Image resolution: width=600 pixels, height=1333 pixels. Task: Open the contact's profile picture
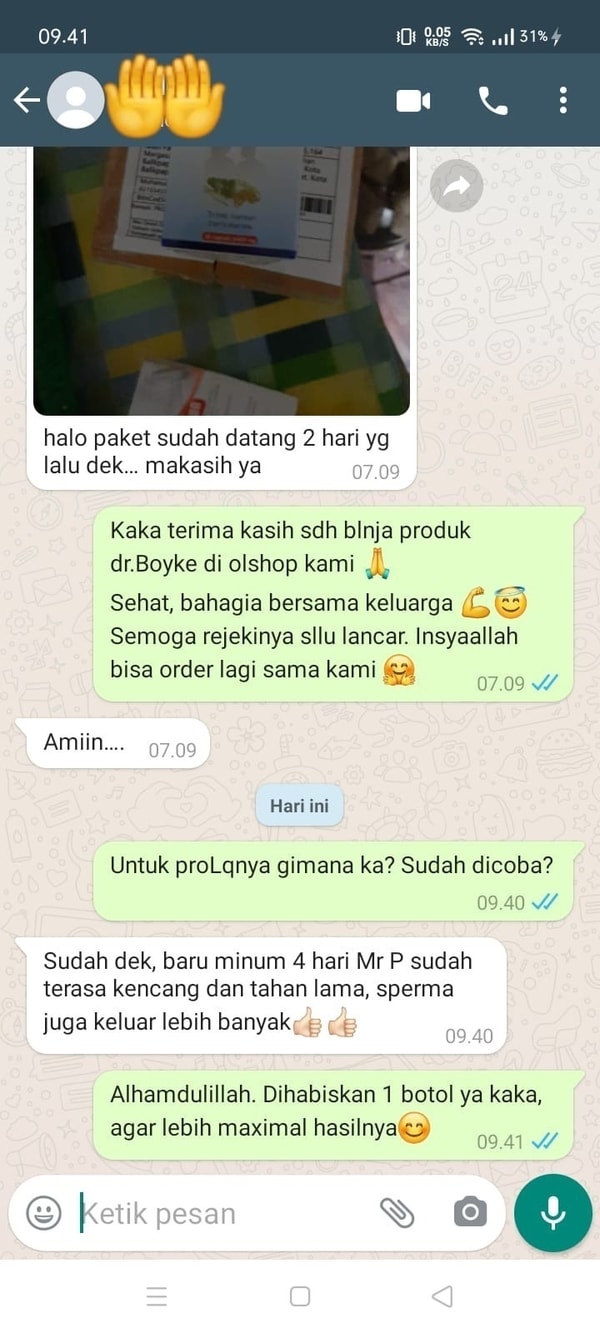pyautogui.click(x=75, y=100)
